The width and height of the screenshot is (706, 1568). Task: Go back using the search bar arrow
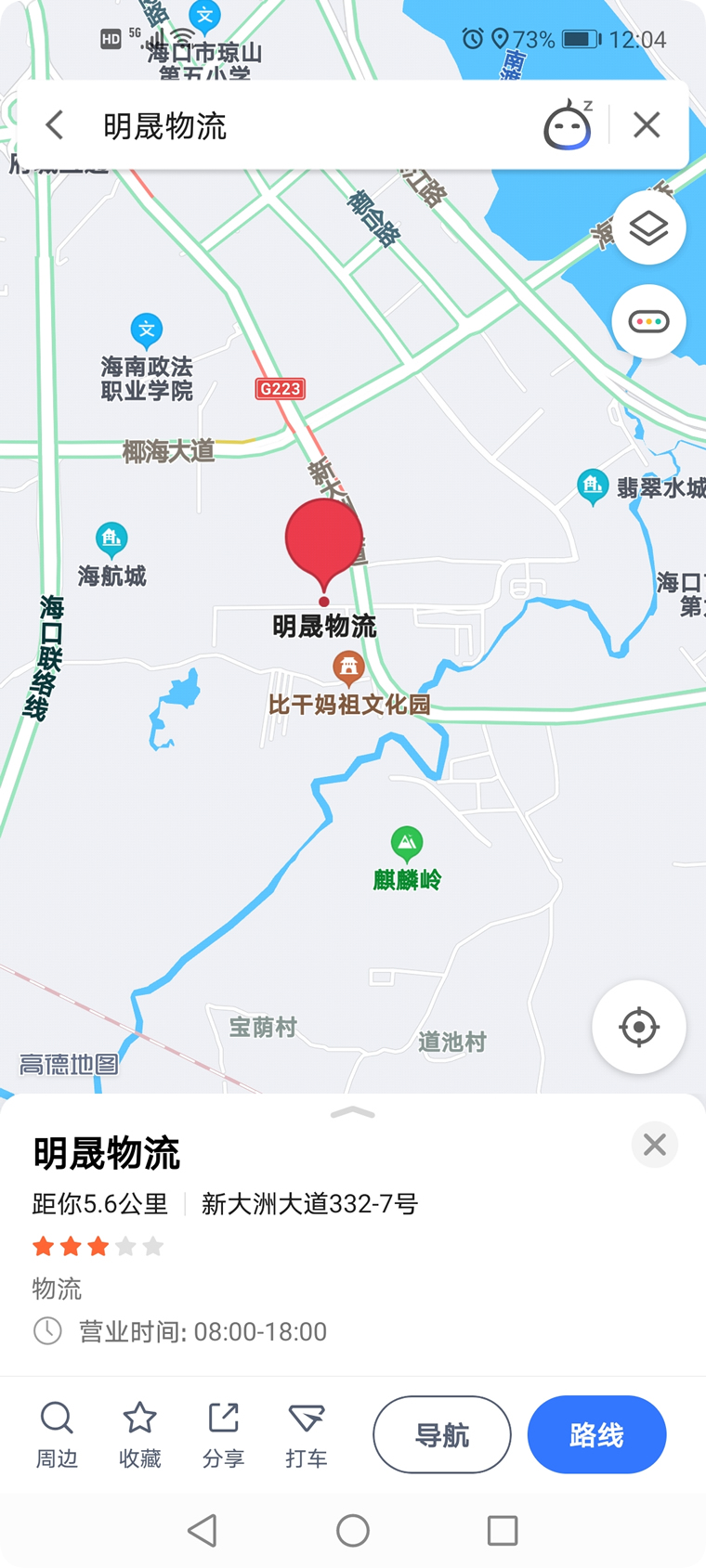(55, 124)
